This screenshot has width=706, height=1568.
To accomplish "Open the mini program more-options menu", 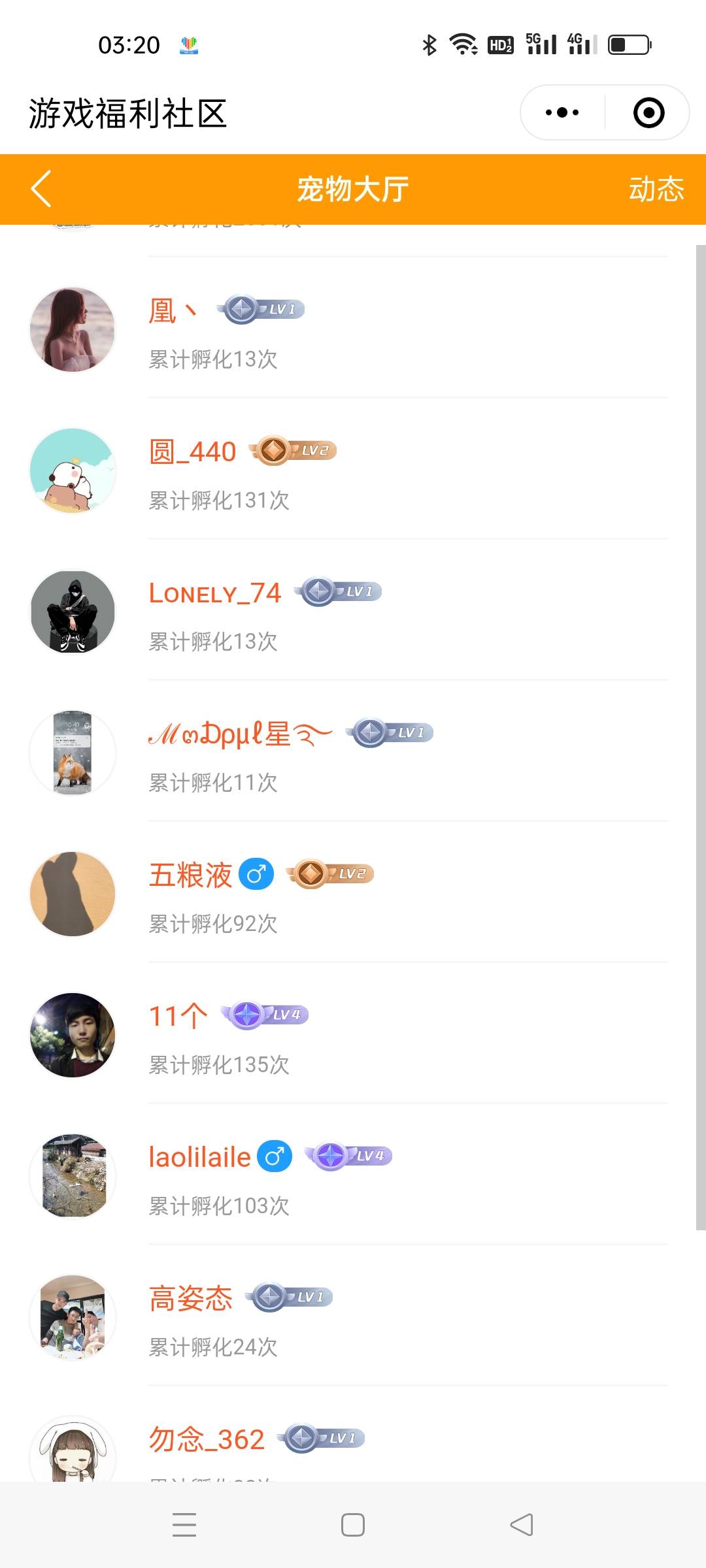I will 562,112.
